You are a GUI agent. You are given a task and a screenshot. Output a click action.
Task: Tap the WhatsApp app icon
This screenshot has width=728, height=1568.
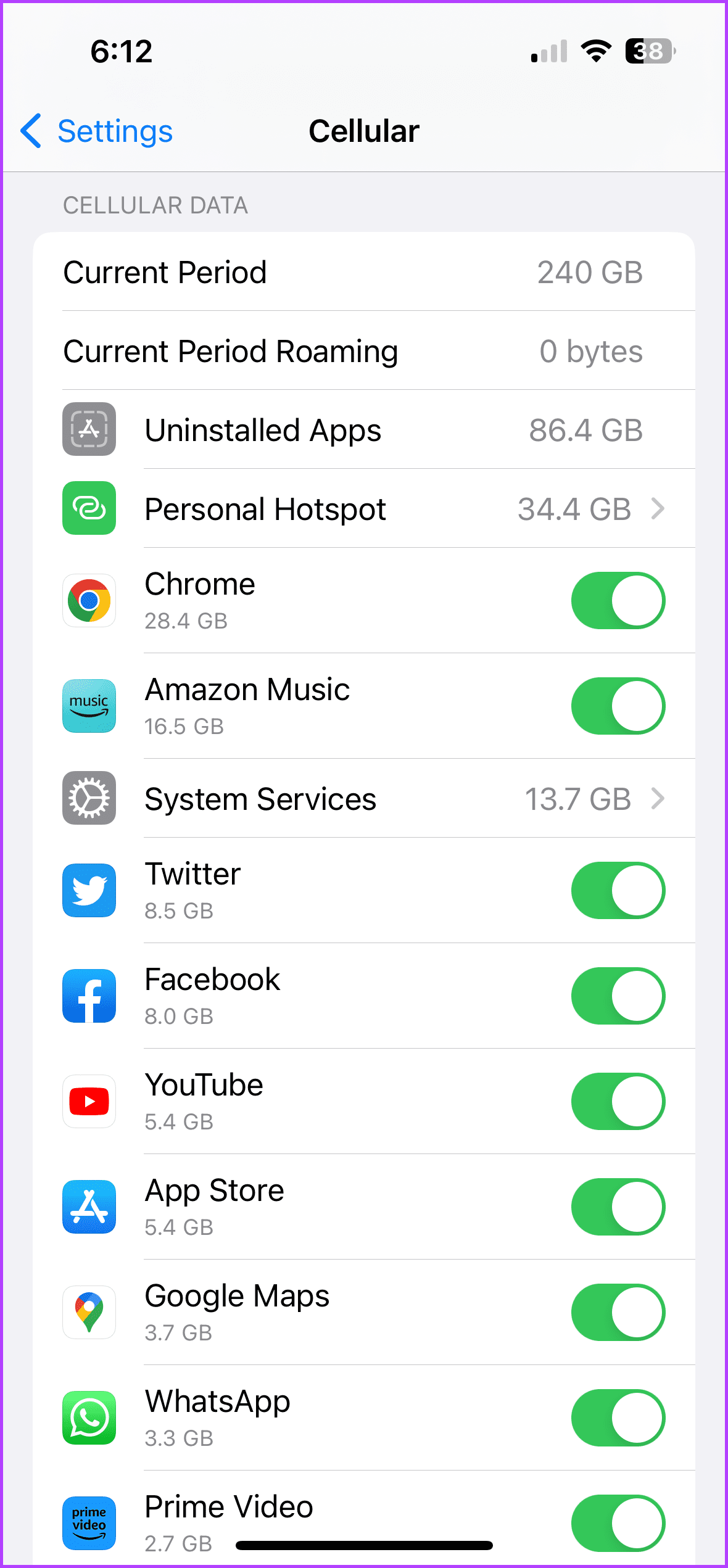coord(89,1417)
